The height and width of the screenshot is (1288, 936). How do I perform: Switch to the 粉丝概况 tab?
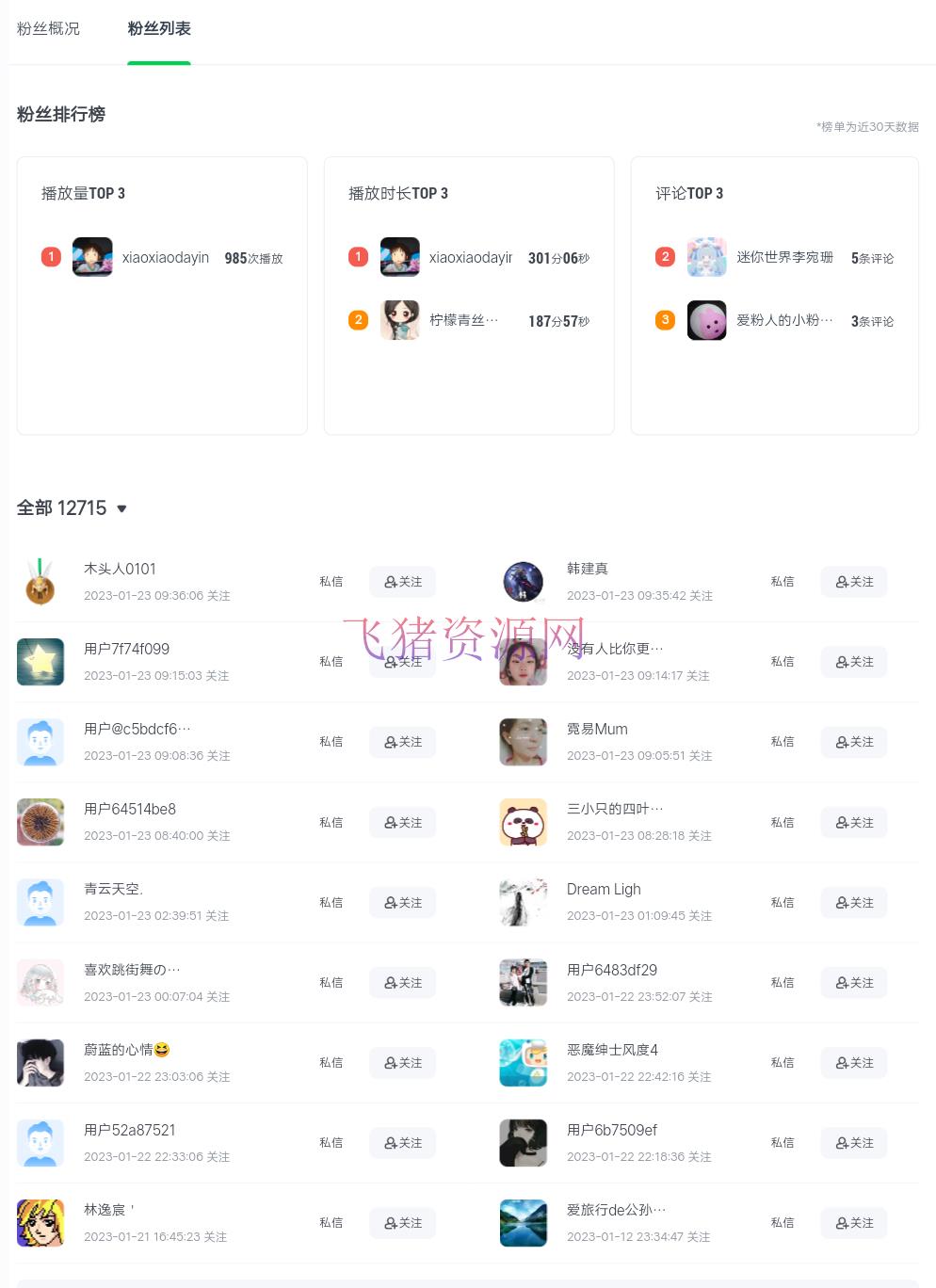pos(48,28)
